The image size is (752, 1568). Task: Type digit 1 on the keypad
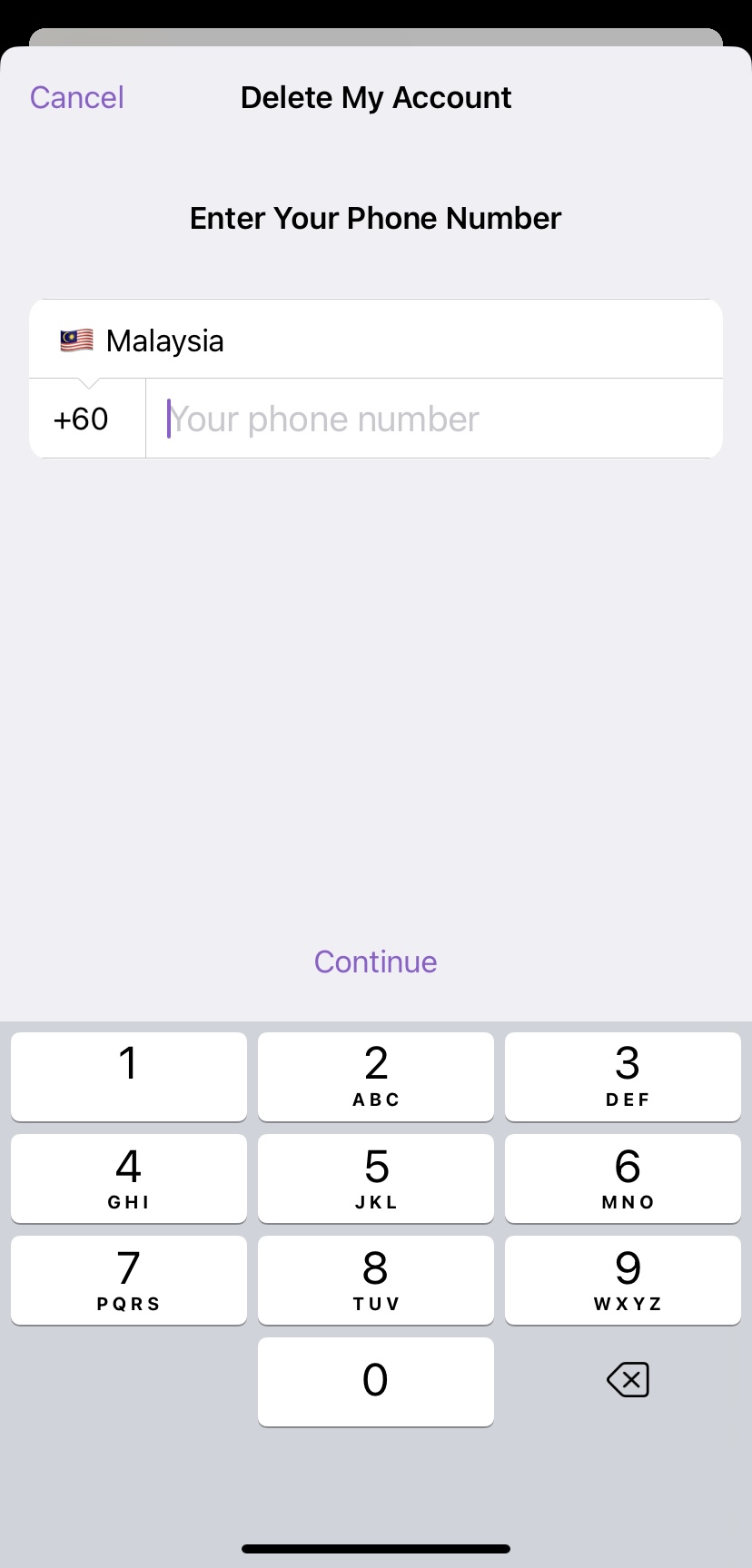click(x=129, y=1076)
